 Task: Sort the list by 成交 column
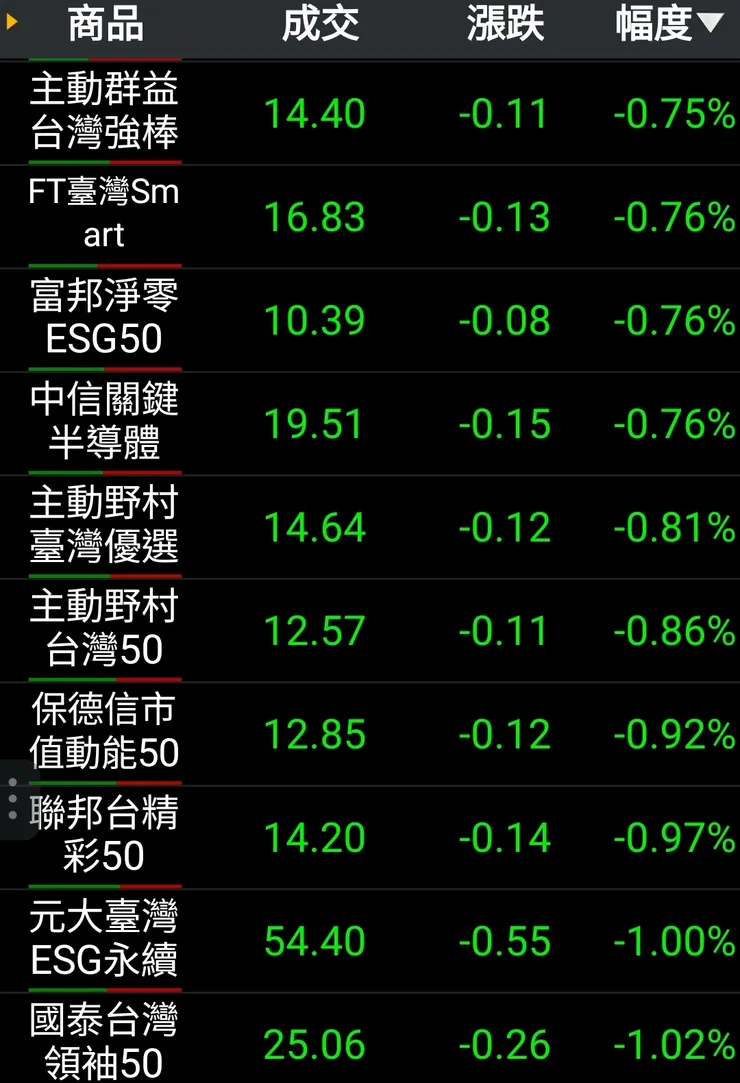pyautogui.click(x=320, y=24)
